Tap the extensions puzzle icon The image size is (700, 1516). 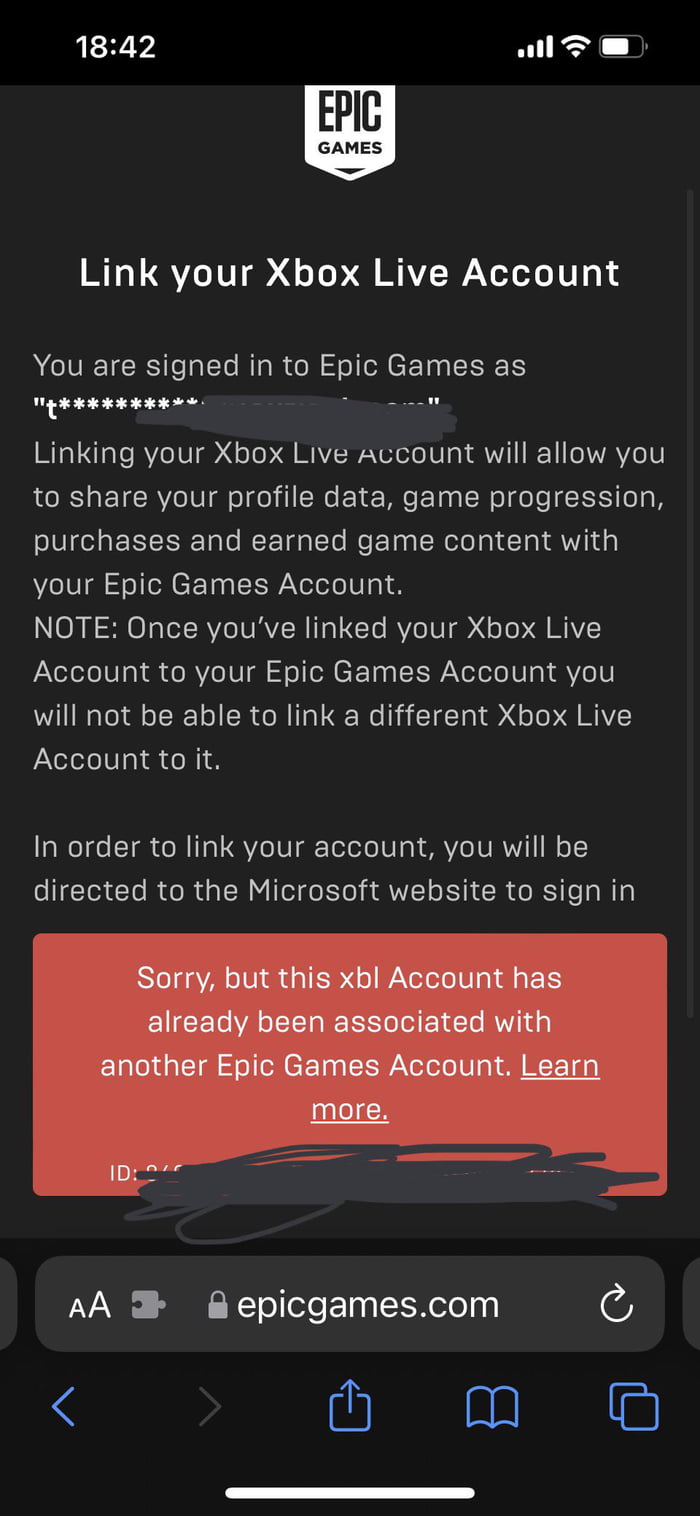(x=148, y=1305)
